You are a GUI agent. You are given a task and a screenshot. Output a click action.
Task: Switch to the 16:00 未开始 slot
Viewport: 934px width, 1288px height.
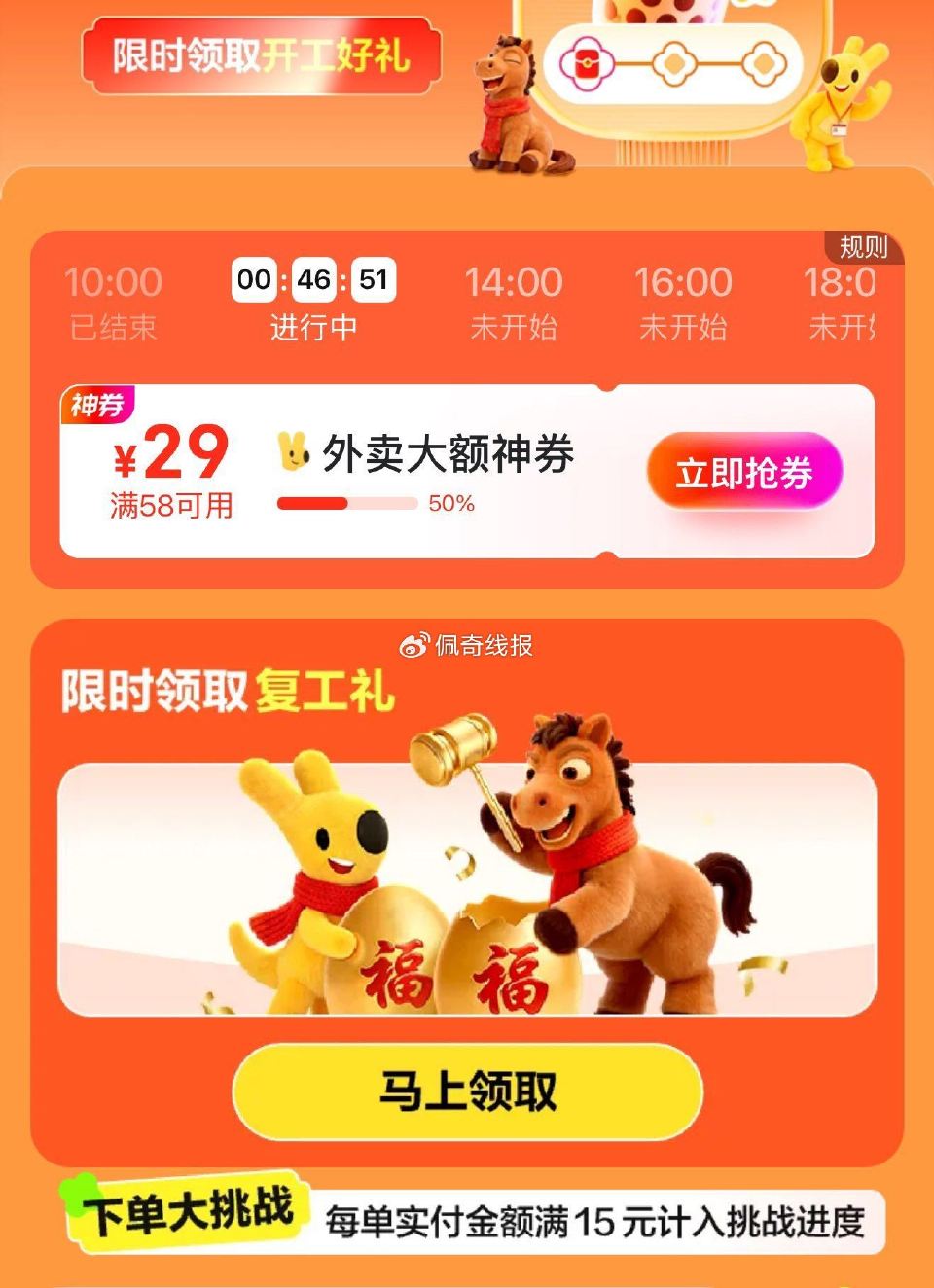coord(683,302)
